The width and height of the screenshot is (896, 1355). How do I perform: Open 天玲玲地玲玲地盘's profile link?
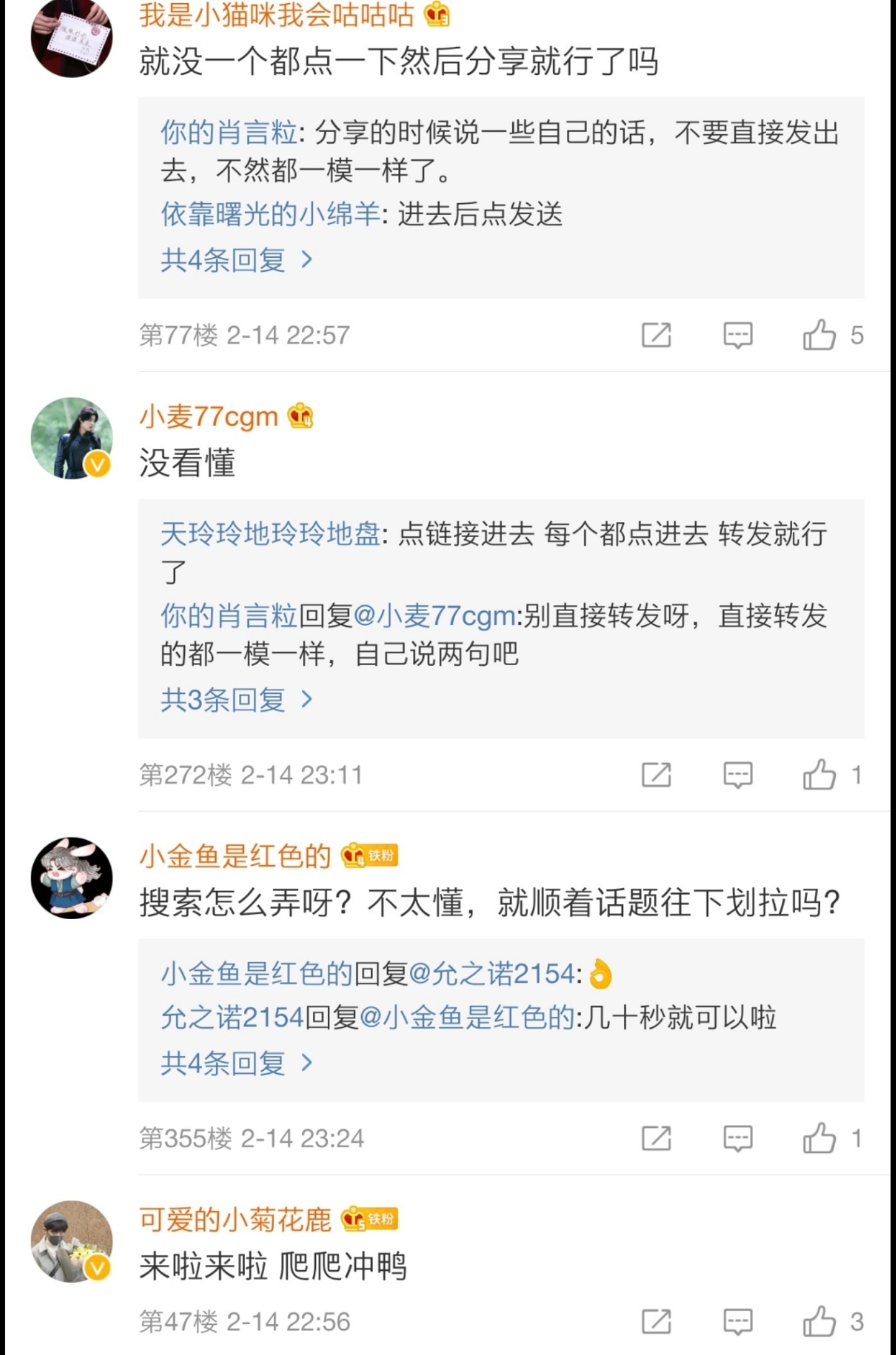point(270,534)
